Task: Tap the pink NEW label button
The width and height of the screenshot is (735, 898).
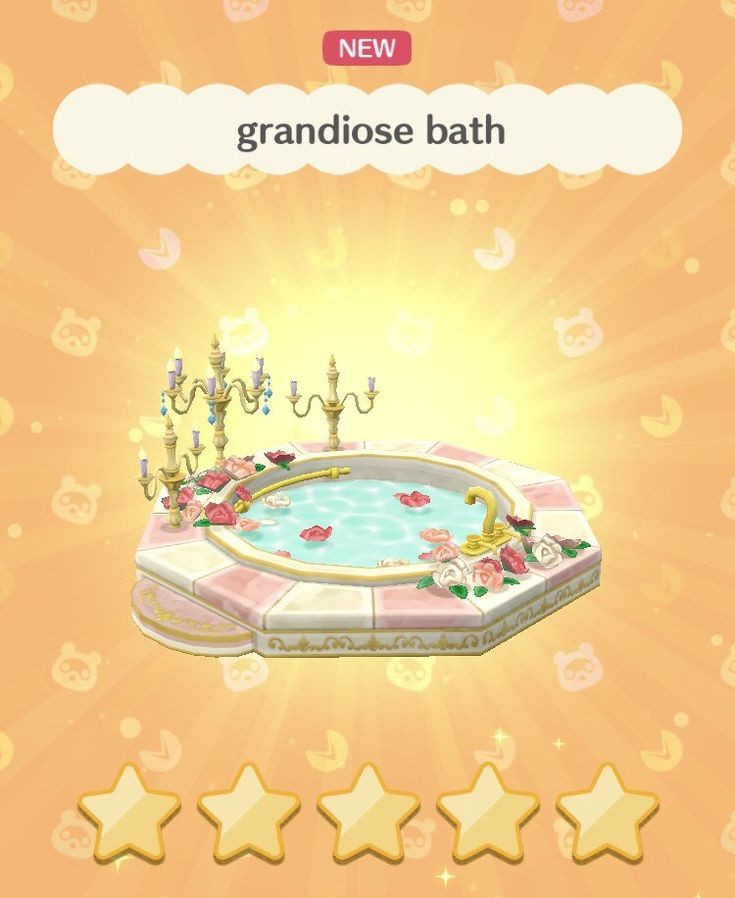Action: 368,47
